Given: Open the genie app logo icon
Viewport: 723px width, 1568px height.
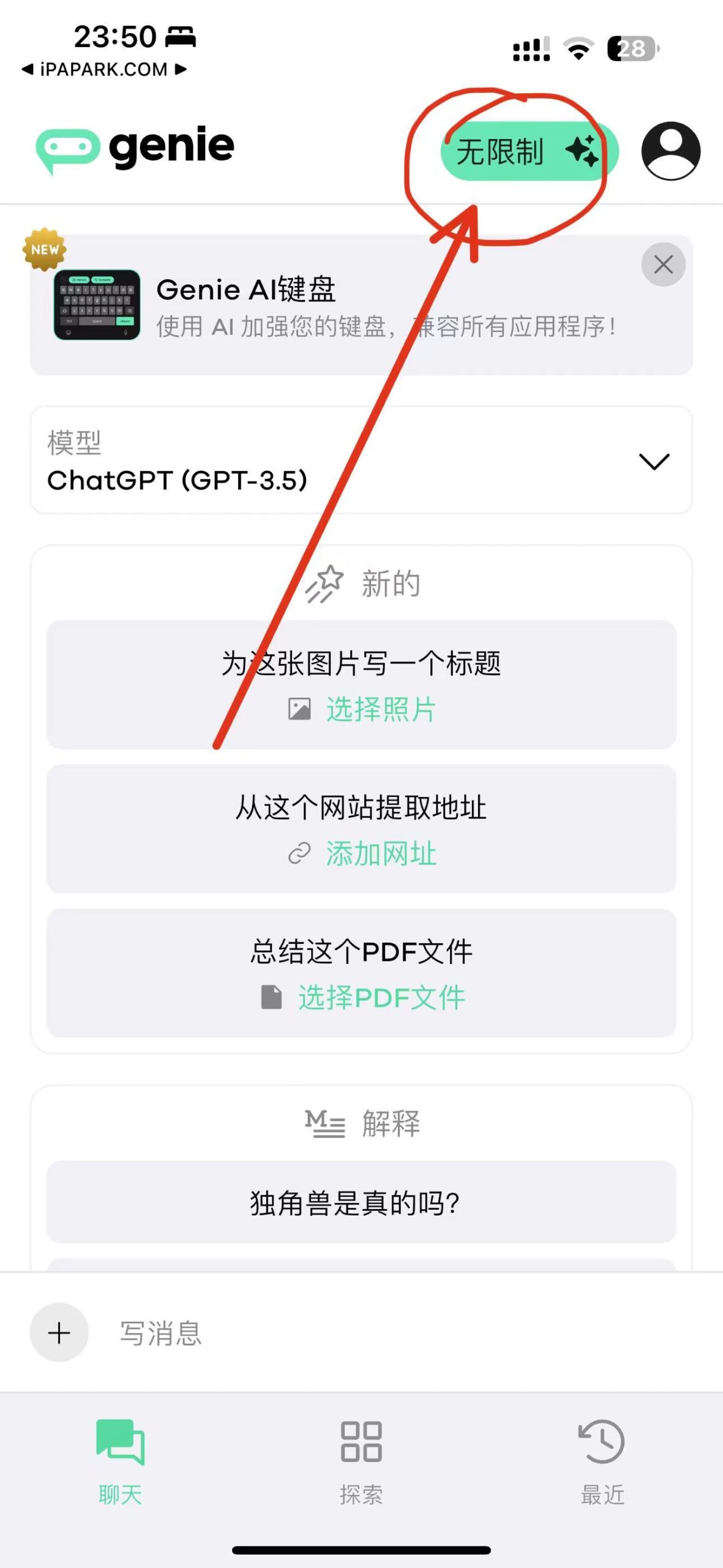Looking at the screenshot, I should 67,147.
